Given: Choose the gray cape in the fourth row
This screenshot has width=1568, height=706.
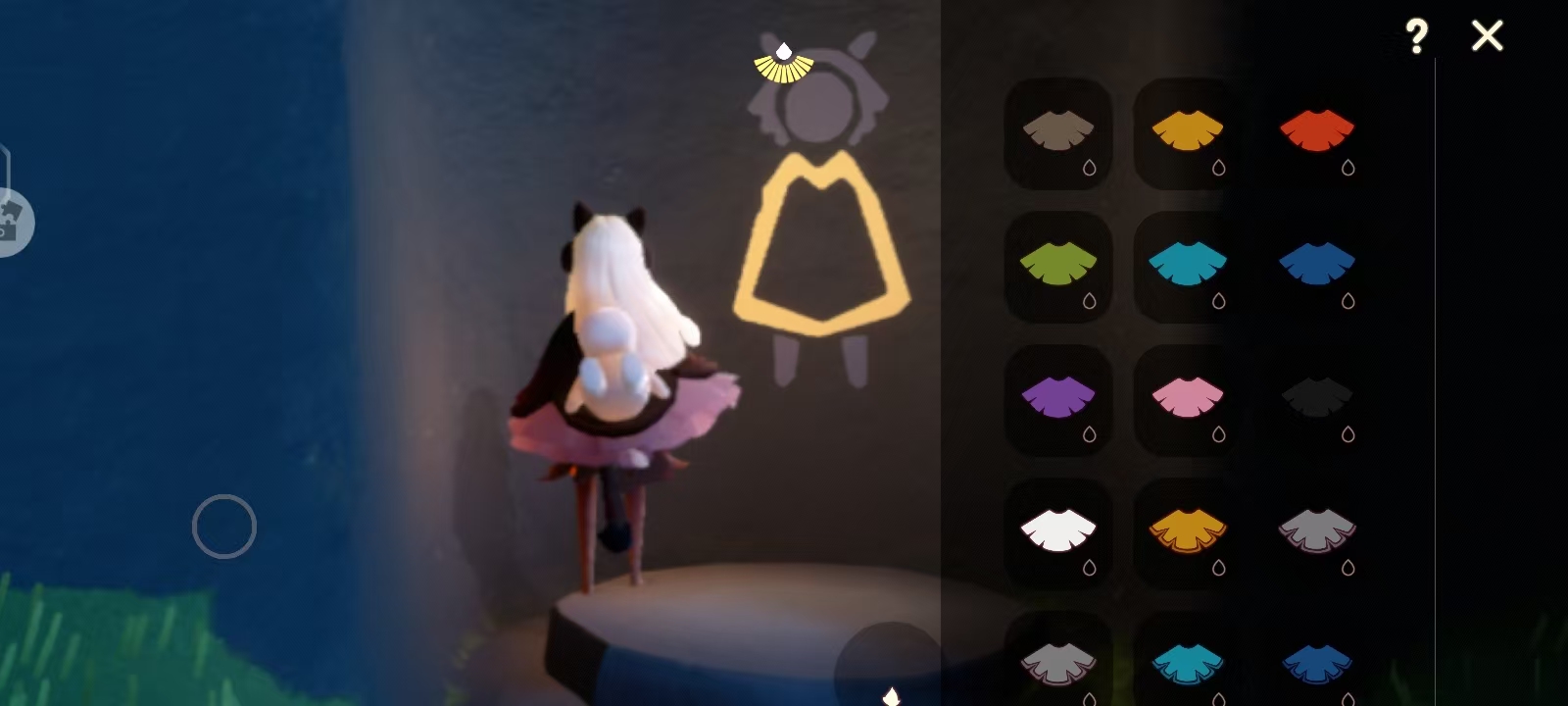Looking at the screenshot, I should 1316,533.
